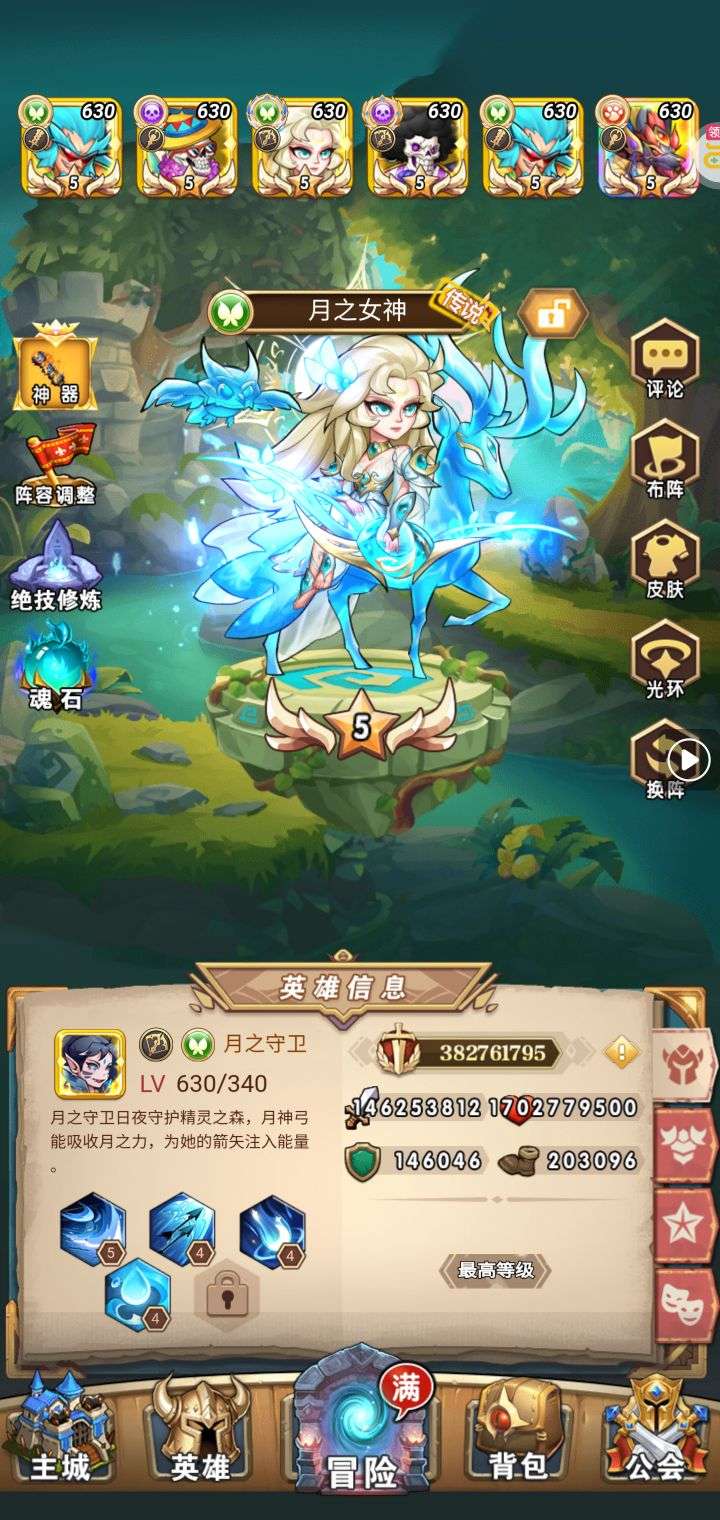Tap the locked skill slot
This screenshot has width=720, height=1520.
(226, 1297)
